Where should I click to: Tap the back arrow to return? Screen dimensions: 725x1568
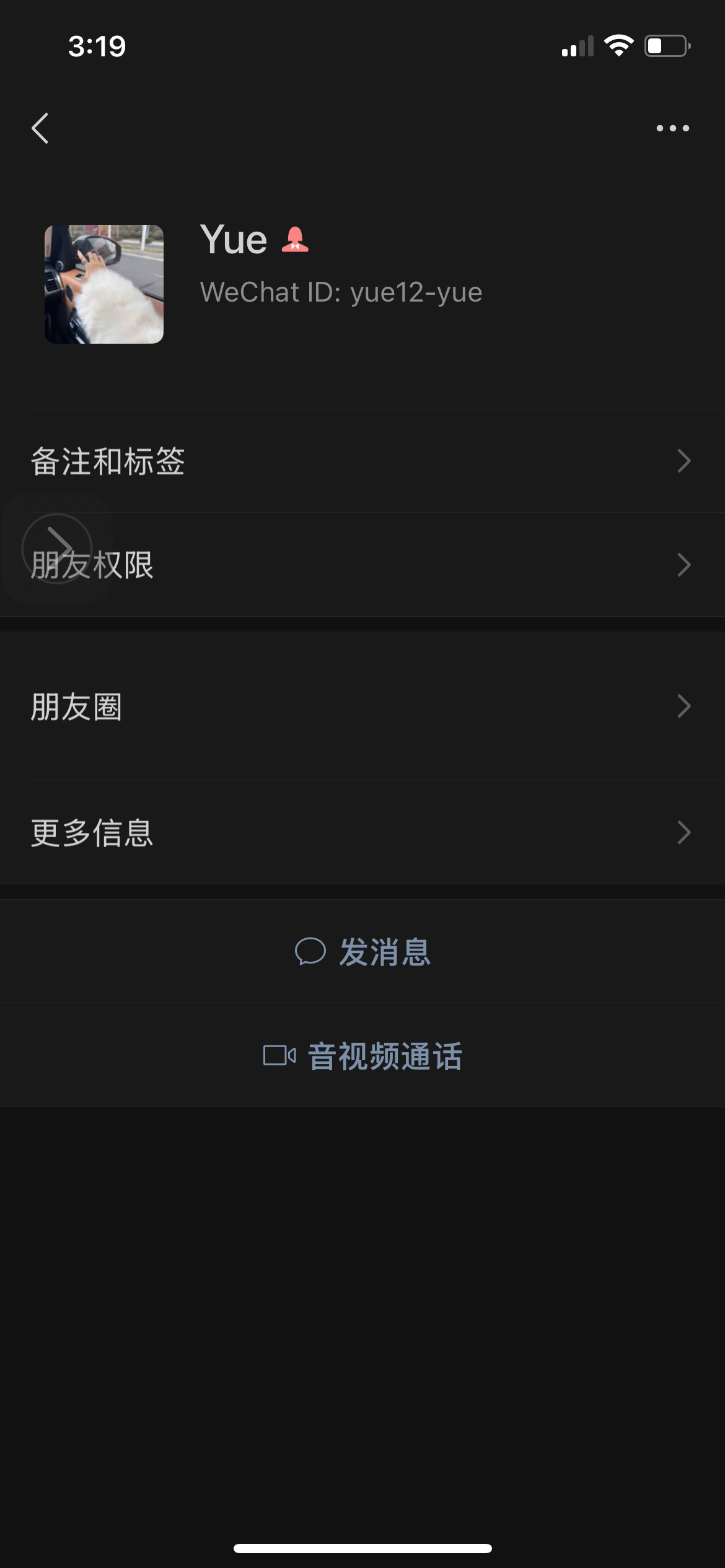pos(41,128)
